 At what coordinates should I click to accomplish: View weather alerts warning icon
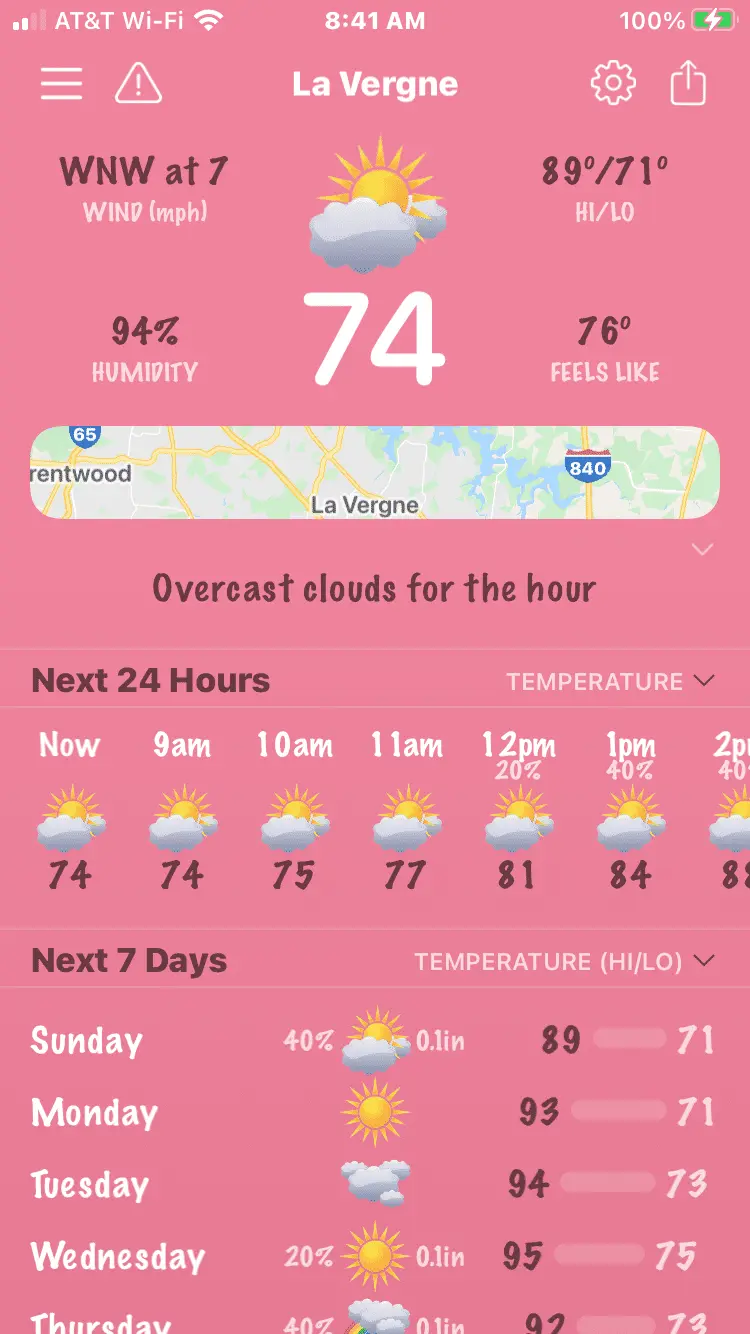(138, 84)
